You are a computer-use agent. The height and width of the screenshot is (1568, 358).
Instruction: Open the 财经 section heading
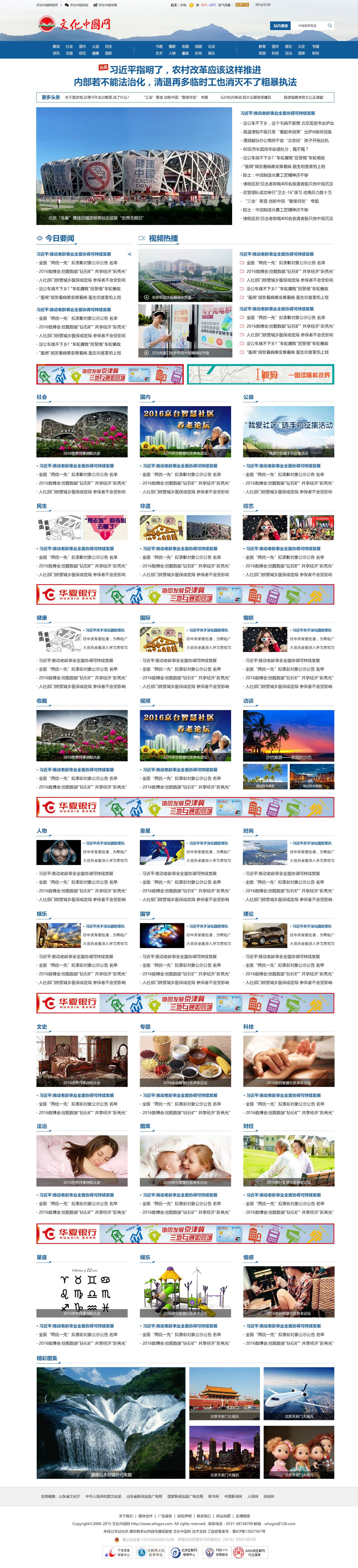[x=248, y=1126]
